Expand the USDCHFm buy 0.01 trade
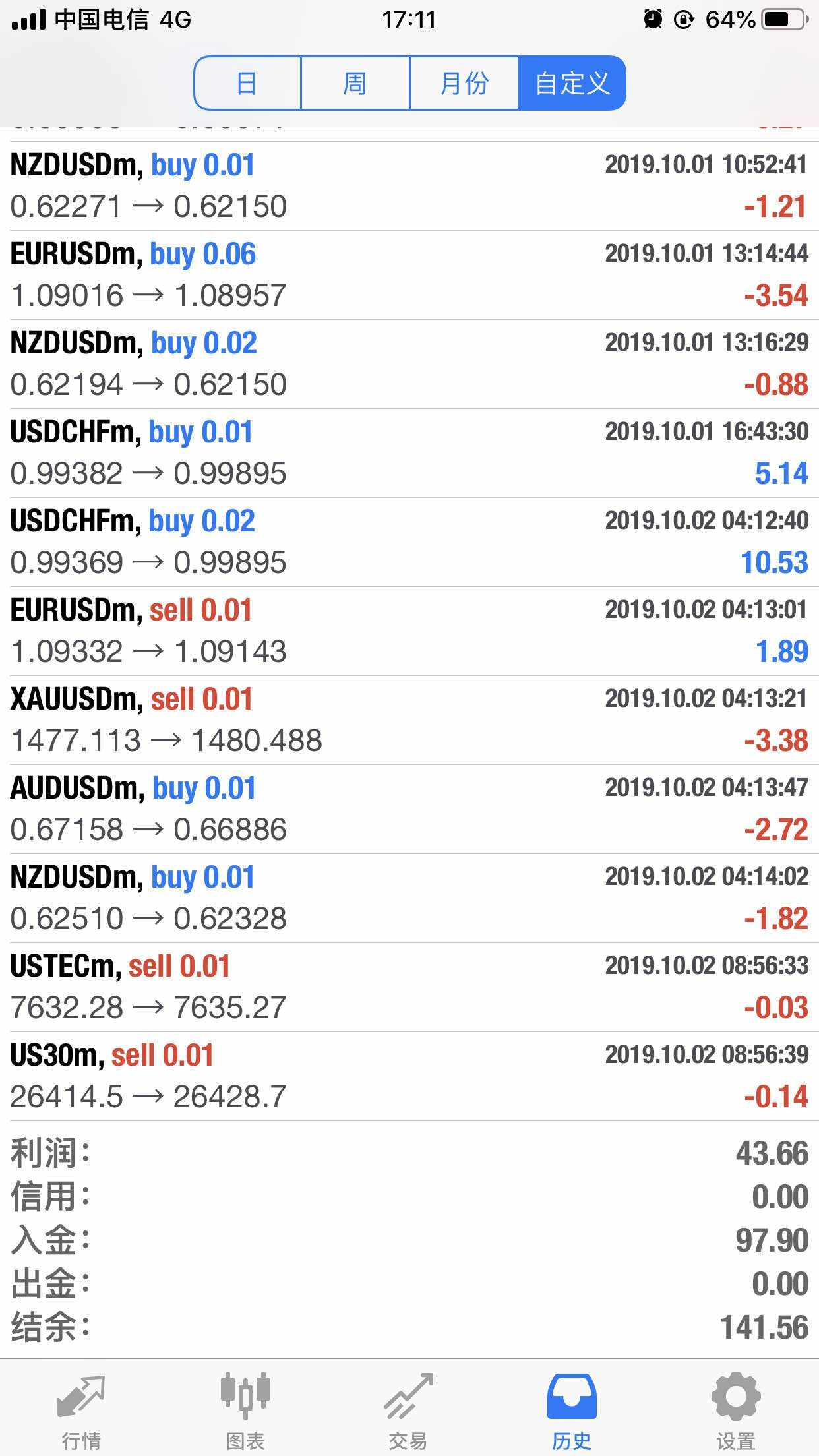819x1456 pixels. point(409,453)
